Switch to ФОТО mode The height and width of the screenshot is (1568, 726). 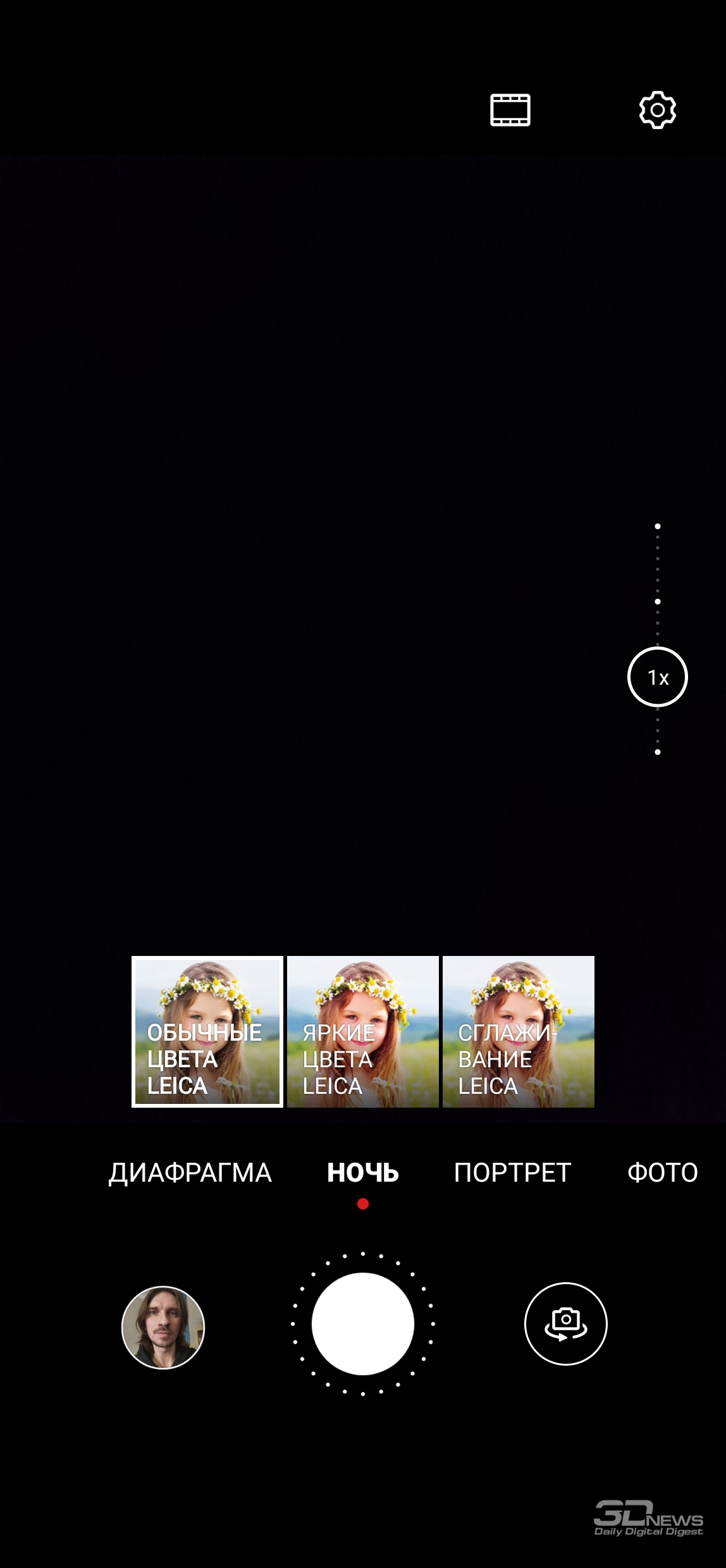point(662,1173)
